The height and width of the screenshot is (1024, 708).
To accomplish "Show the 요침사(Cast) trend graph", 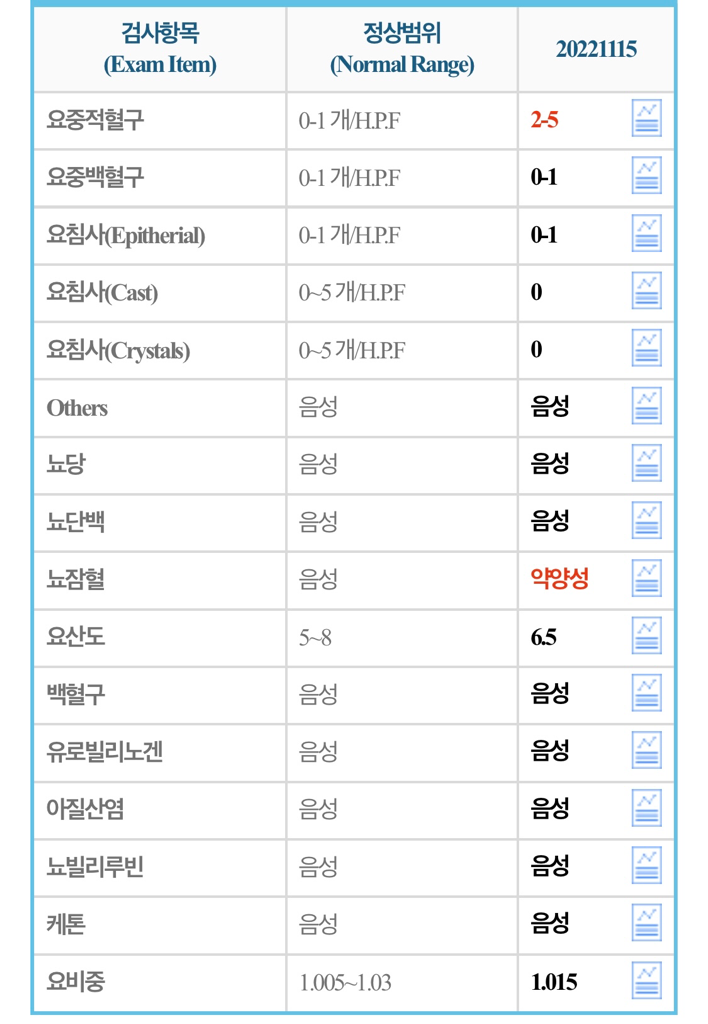I will click(x=646, y=291).
